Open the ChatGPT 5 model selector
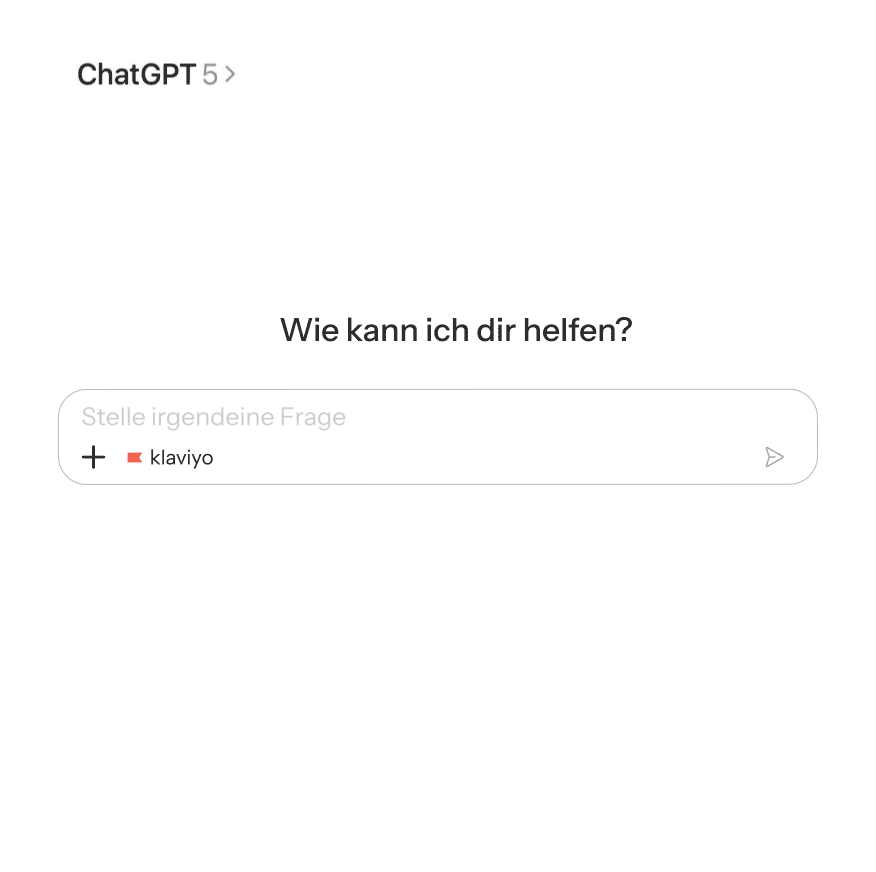The width and height of the screenshot is (876, 872). tap(156, 75)
